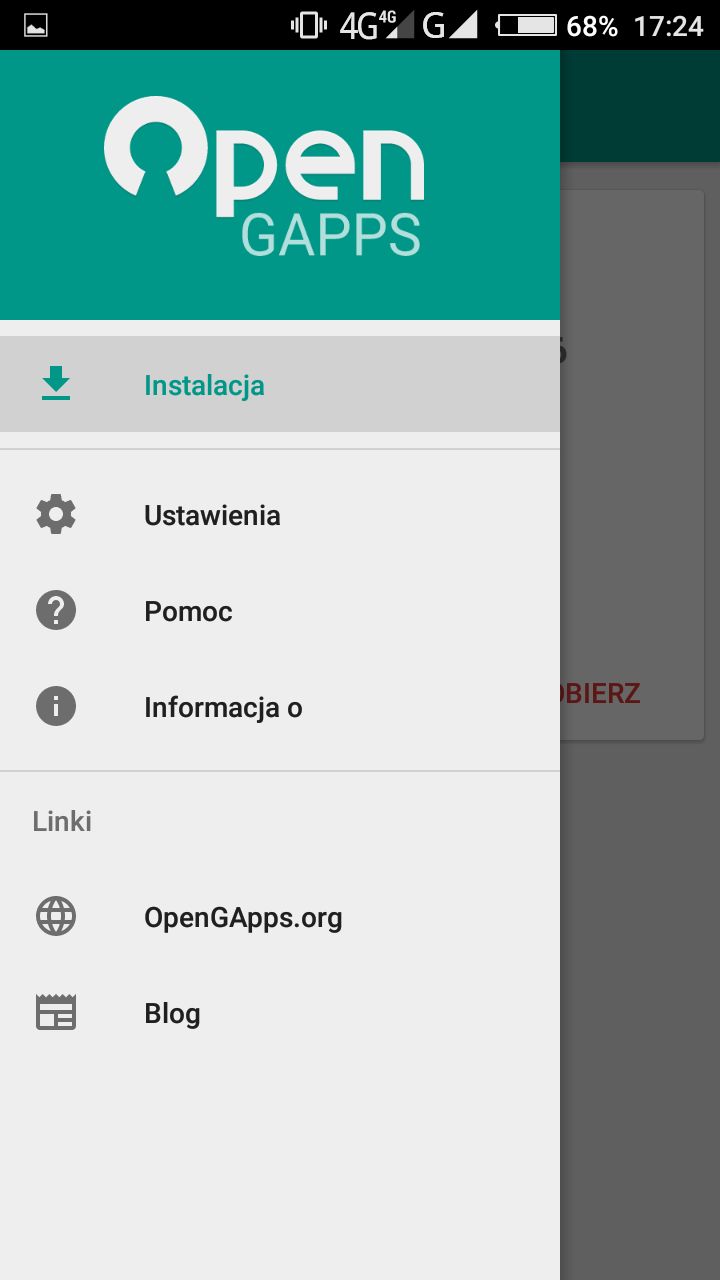720x1280 pixels.
Task: Open Informacja o section
Action: (x=280, y=707)
